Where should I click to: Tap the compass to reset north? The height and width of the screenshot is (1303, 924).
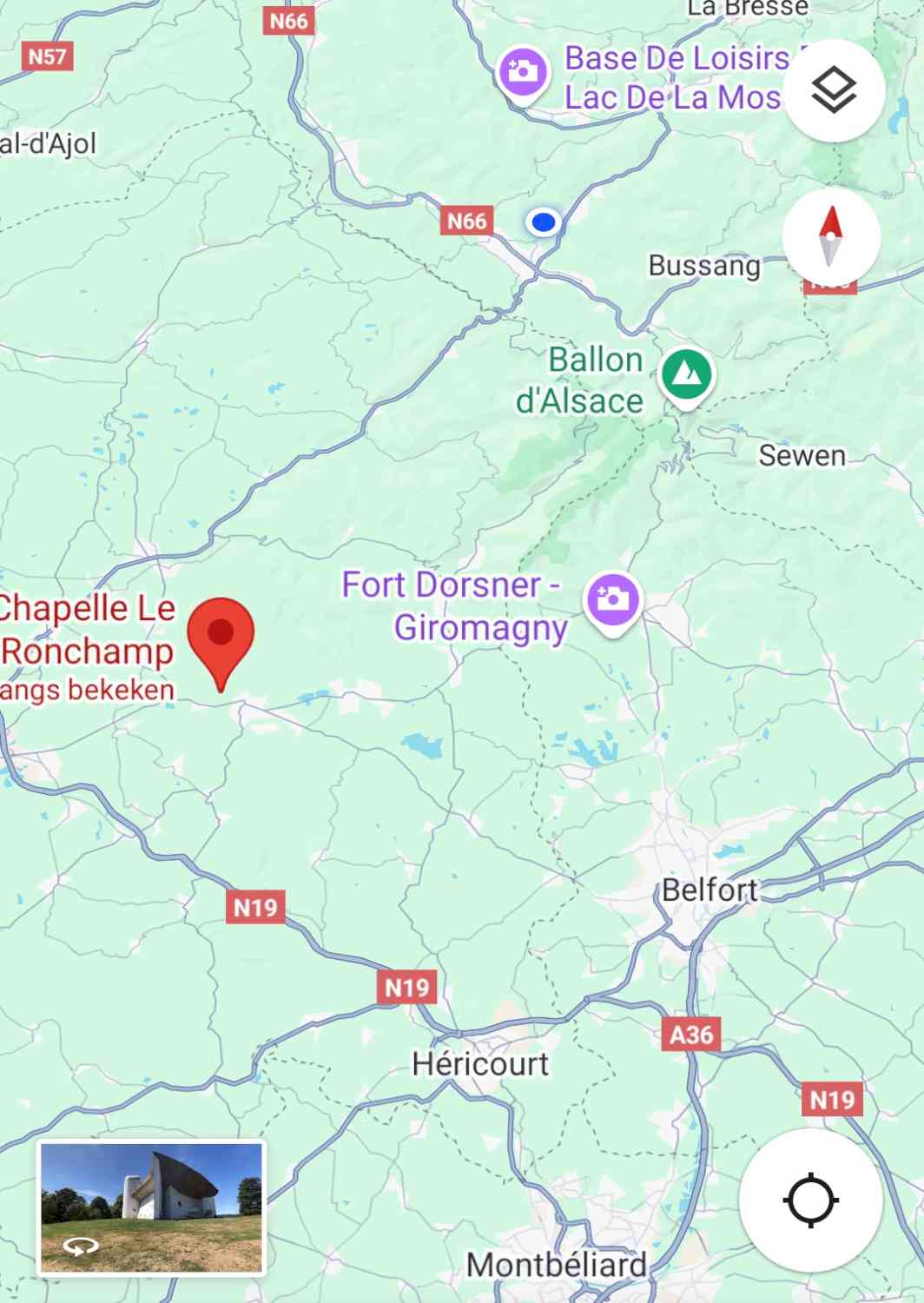pos(831,236)
